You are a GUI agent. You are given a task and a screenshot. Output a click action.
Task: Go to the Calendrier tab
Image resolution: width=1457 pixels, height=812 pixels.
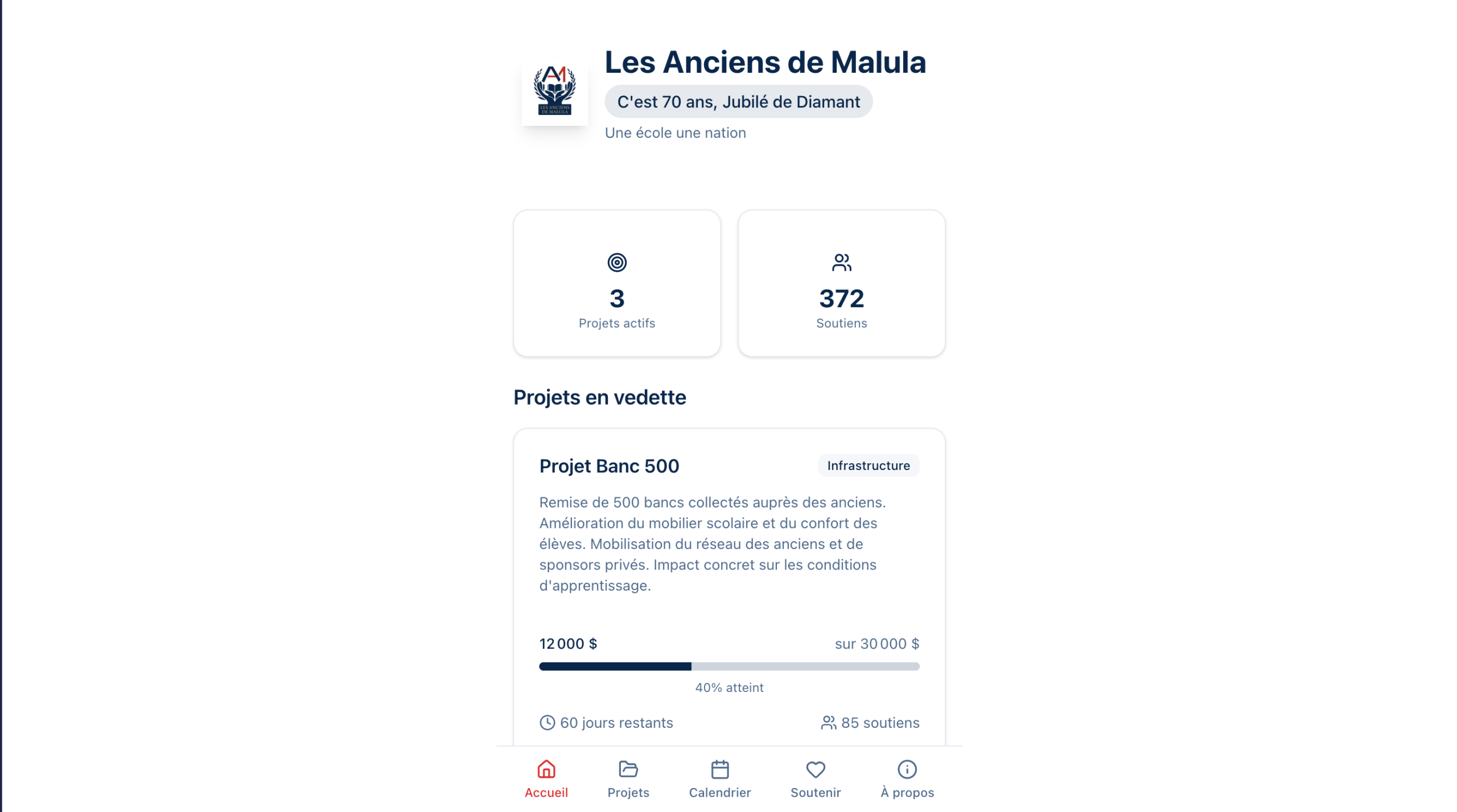pos(719,778)
